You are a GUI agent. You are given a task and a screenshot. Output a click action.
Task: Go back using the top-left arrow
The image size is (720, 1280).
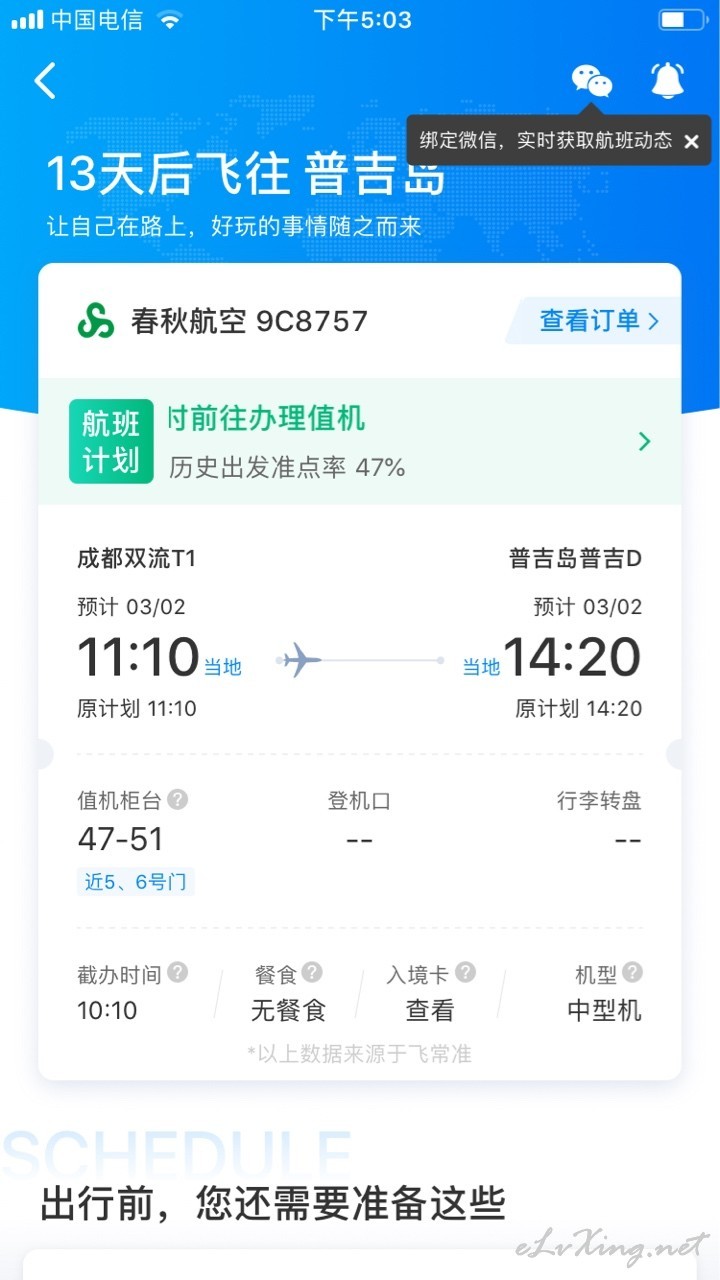[x=45, y=81]
